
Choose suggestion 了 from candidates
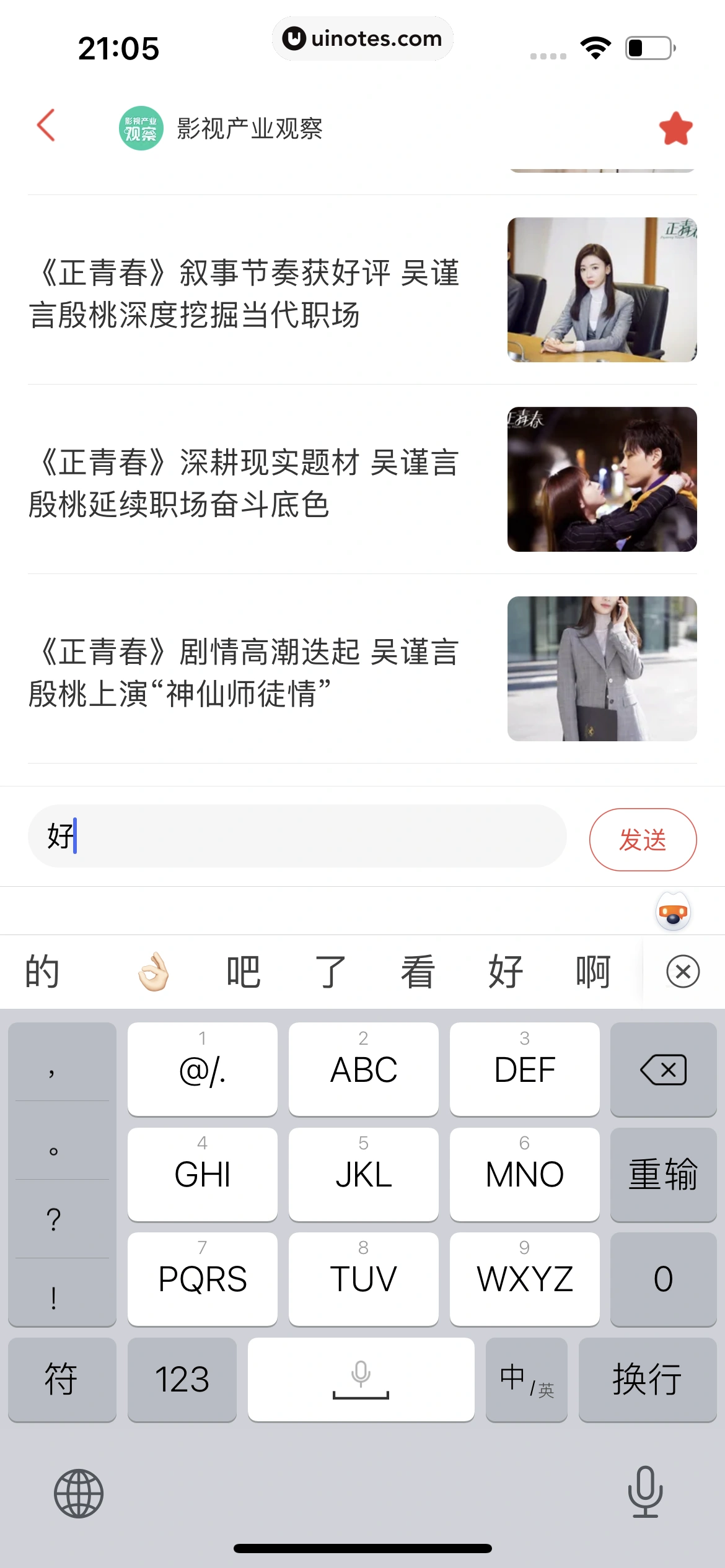tap(330, 972)
